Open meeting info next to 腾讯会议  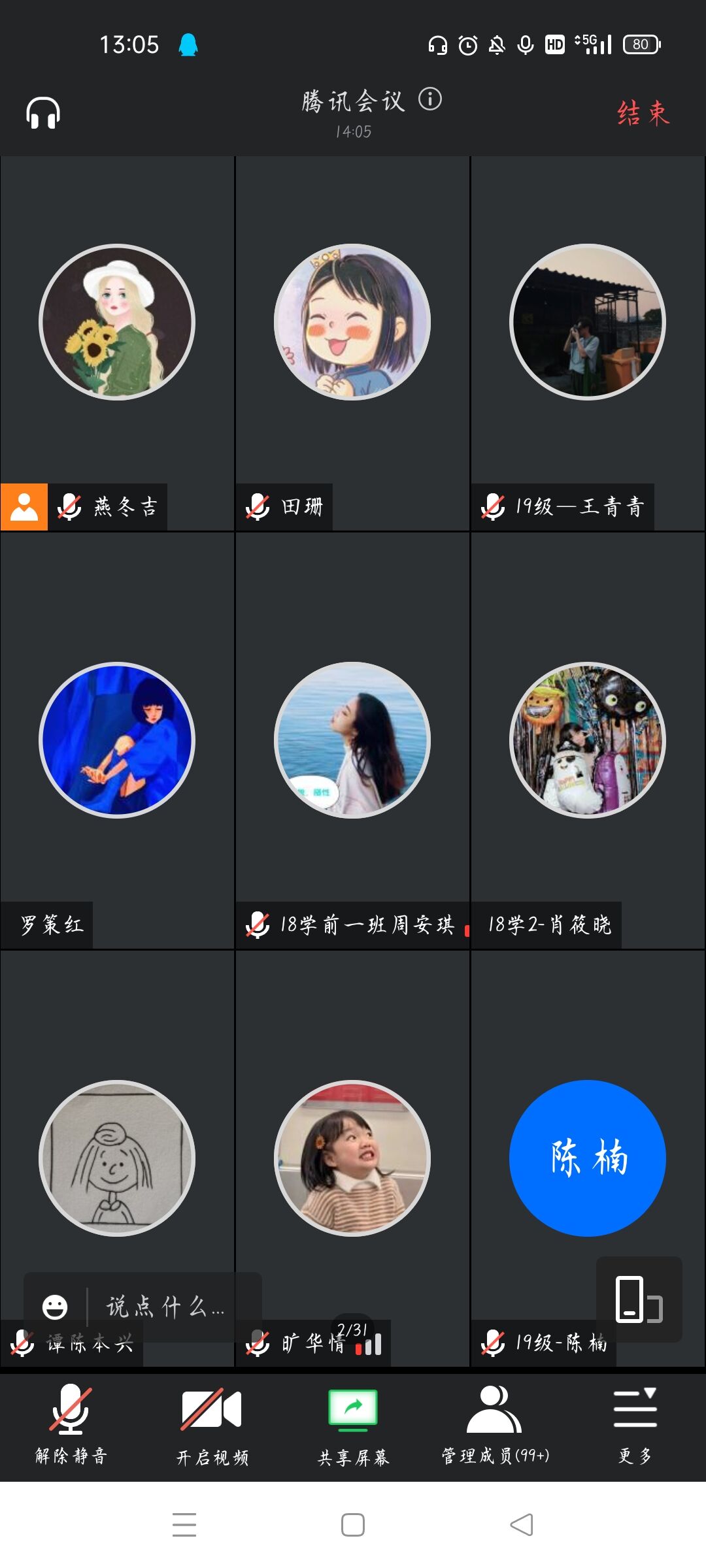(430, 99)
